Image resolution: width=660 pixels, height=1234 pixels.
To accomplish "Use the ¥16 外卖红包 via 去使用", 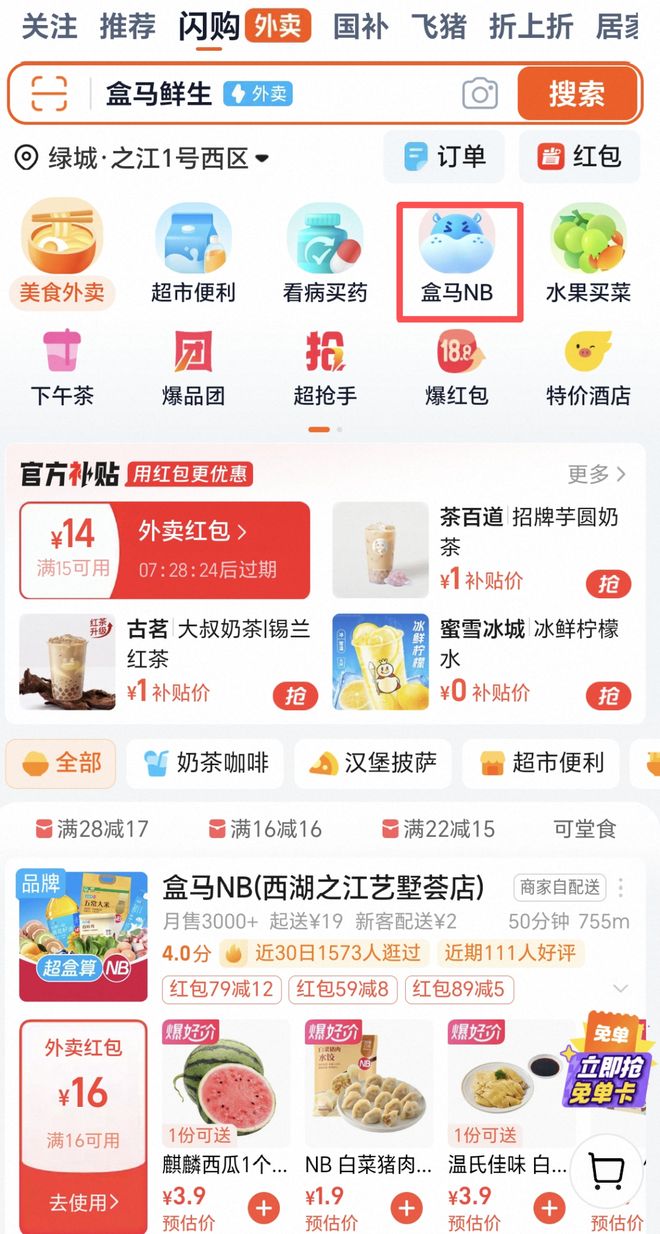I will tap(83, 1202).
